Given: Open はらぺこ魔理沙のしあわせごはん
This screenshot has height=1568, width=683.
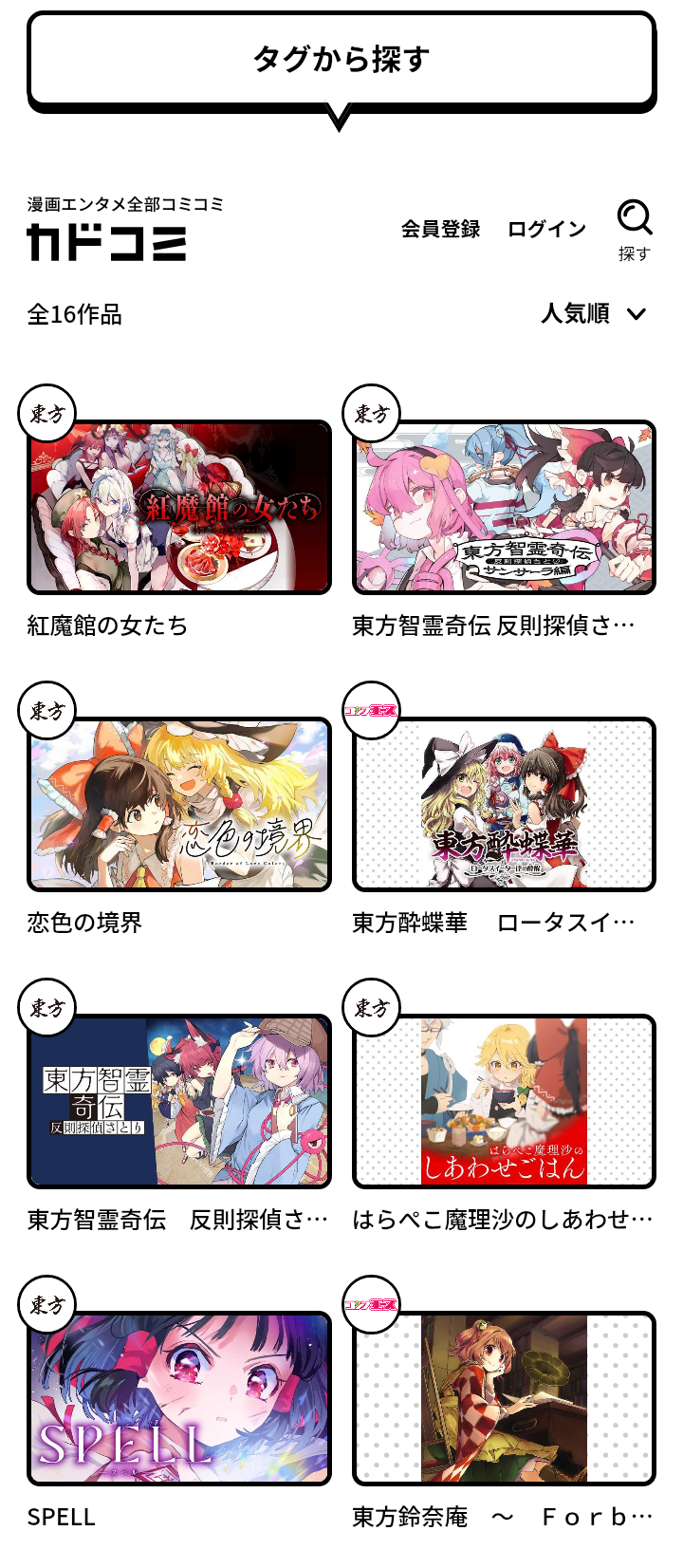Looking at the screenshot, I should (x=504, y=1102).
